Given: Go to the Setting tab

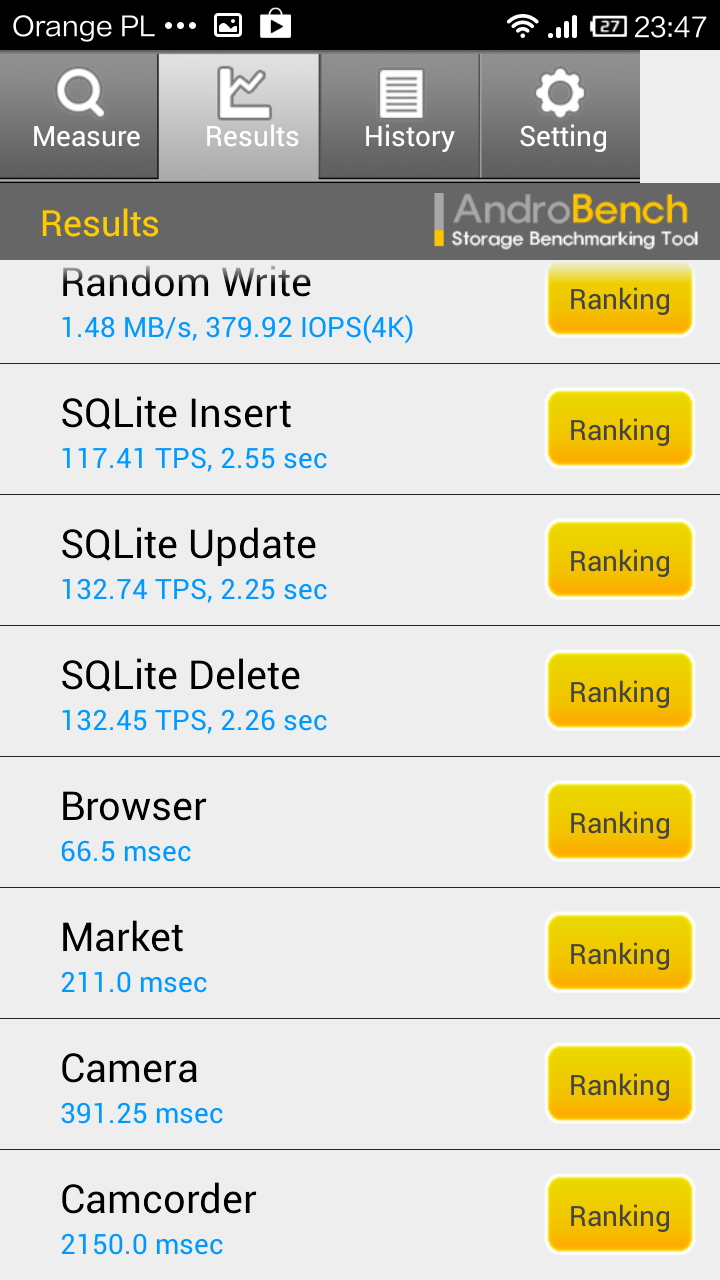Looking at the screenshot, I should [x=560, y=115].
